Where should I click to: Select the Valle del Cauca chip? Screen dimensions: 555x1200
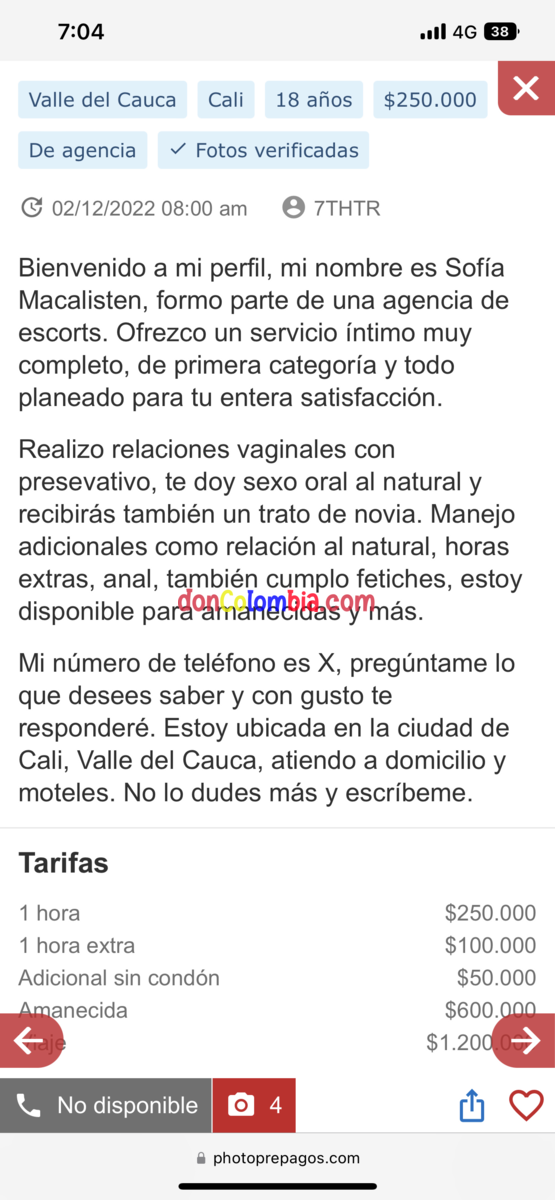102,100
